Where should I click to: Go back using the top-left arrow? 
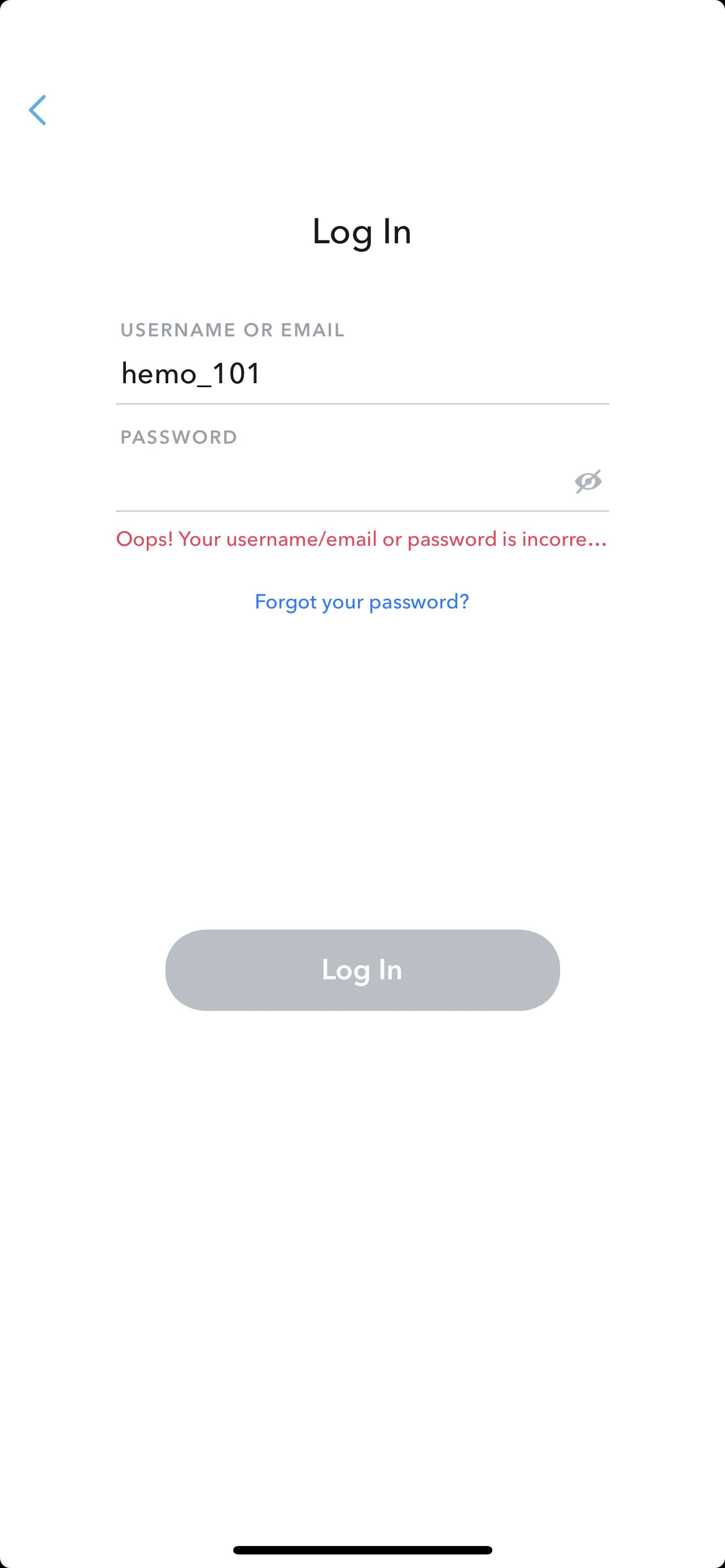(37, 110)
